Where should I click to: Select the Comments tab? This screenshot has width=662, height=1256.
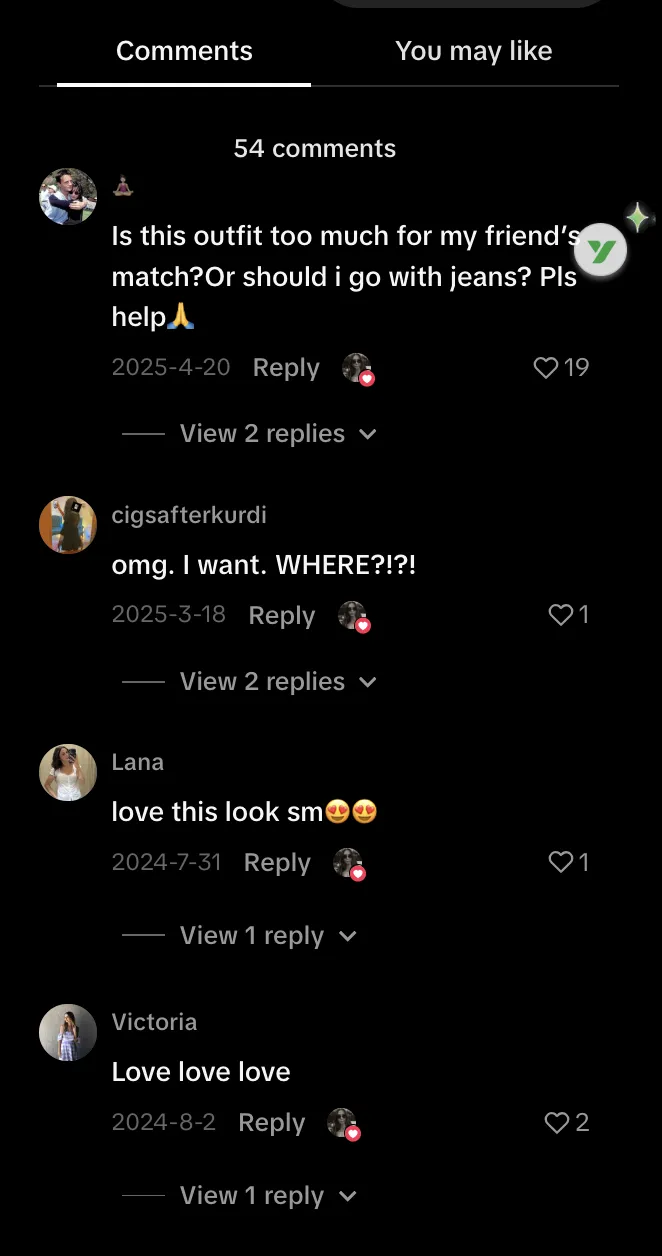pyautogui.click(x=184, y=51)
